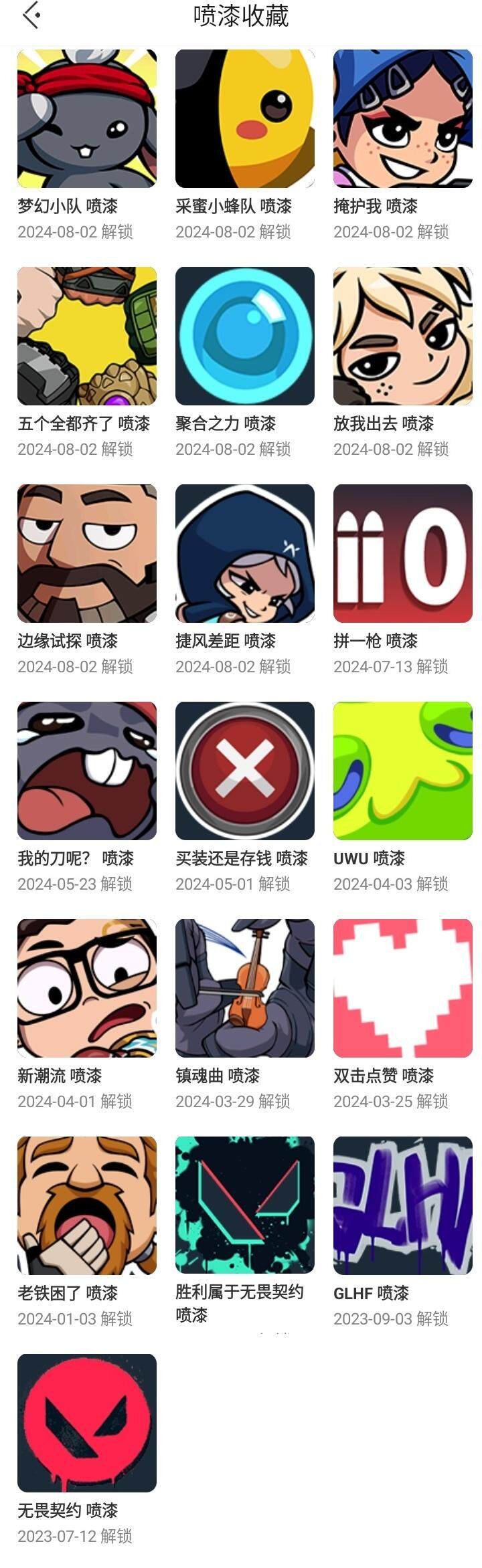The image size is (482, 1568).
Task: Select the UWU 喷漆 spray
Action: click(403, 771)
